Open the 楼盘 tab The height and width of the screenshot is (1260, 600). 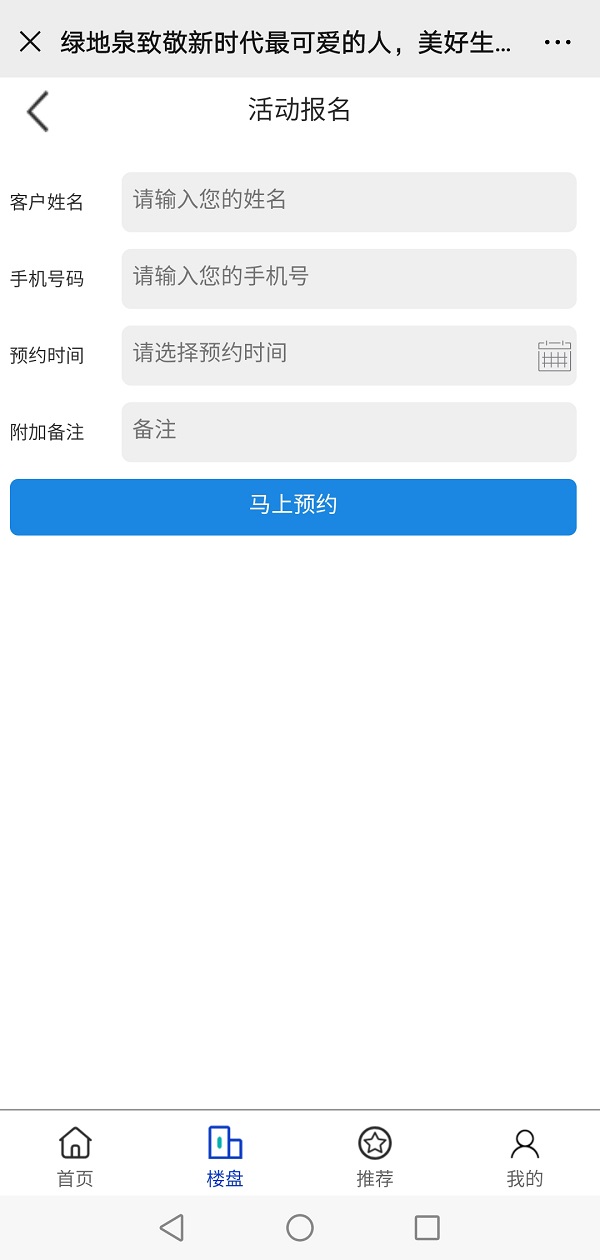click(225, 1156)
